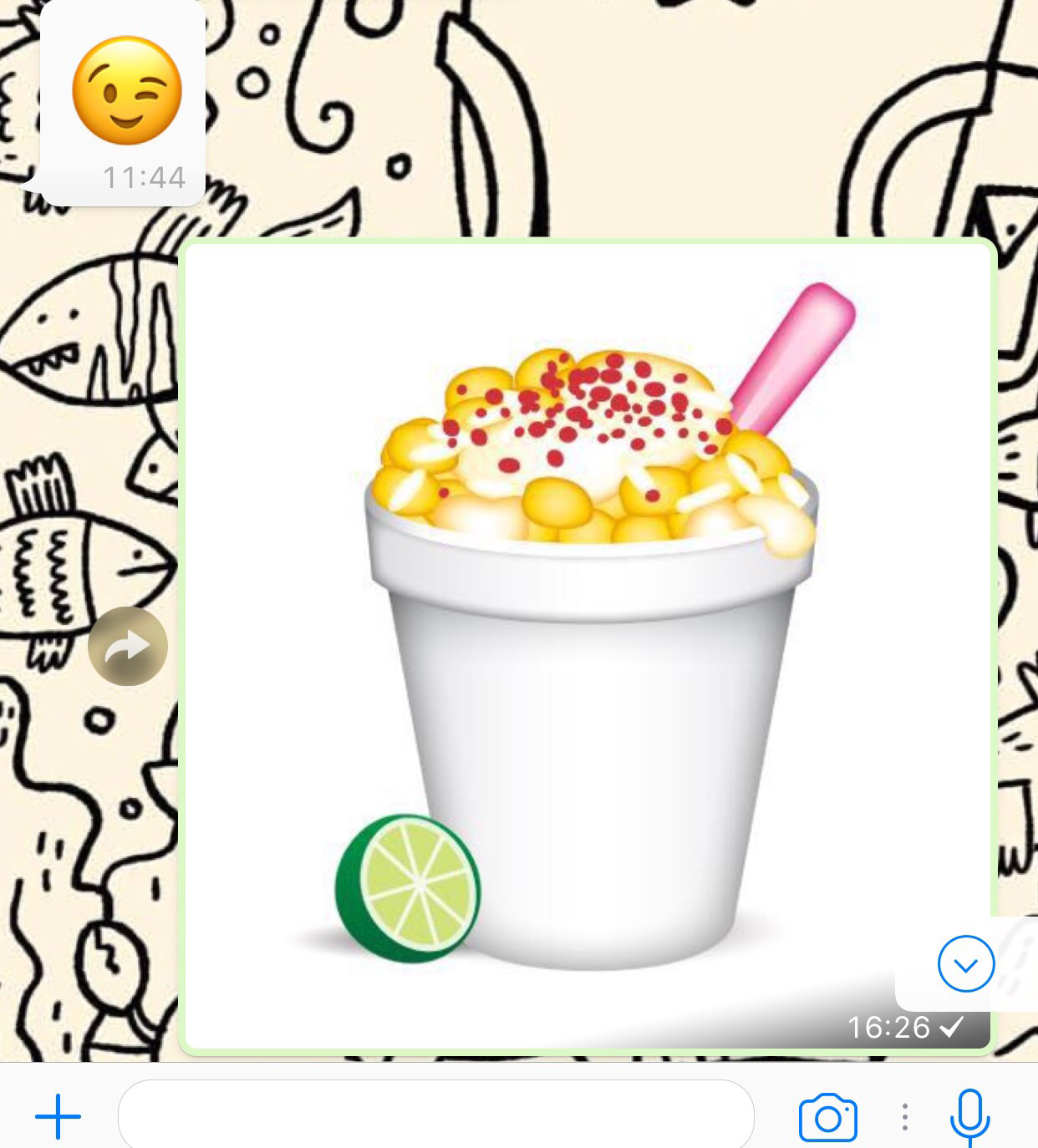This screenshot has width=1038, height=1148.
Task: Tap the message text field
Action: point(435,1116)
